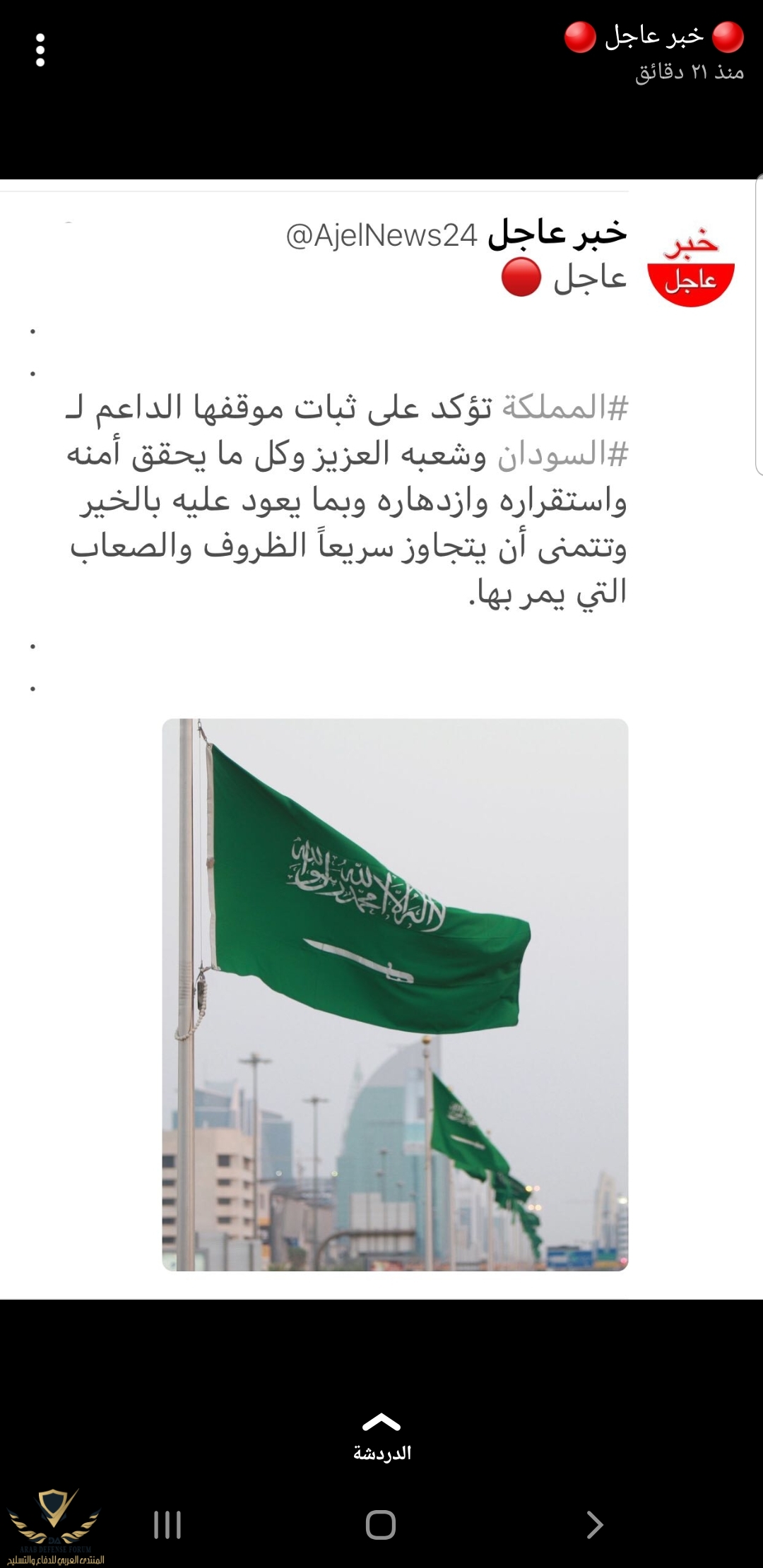Go back with the system back arrow
Image resolution: width=763 pixels, height=1568 pixels.
(x=594, y=1525)
